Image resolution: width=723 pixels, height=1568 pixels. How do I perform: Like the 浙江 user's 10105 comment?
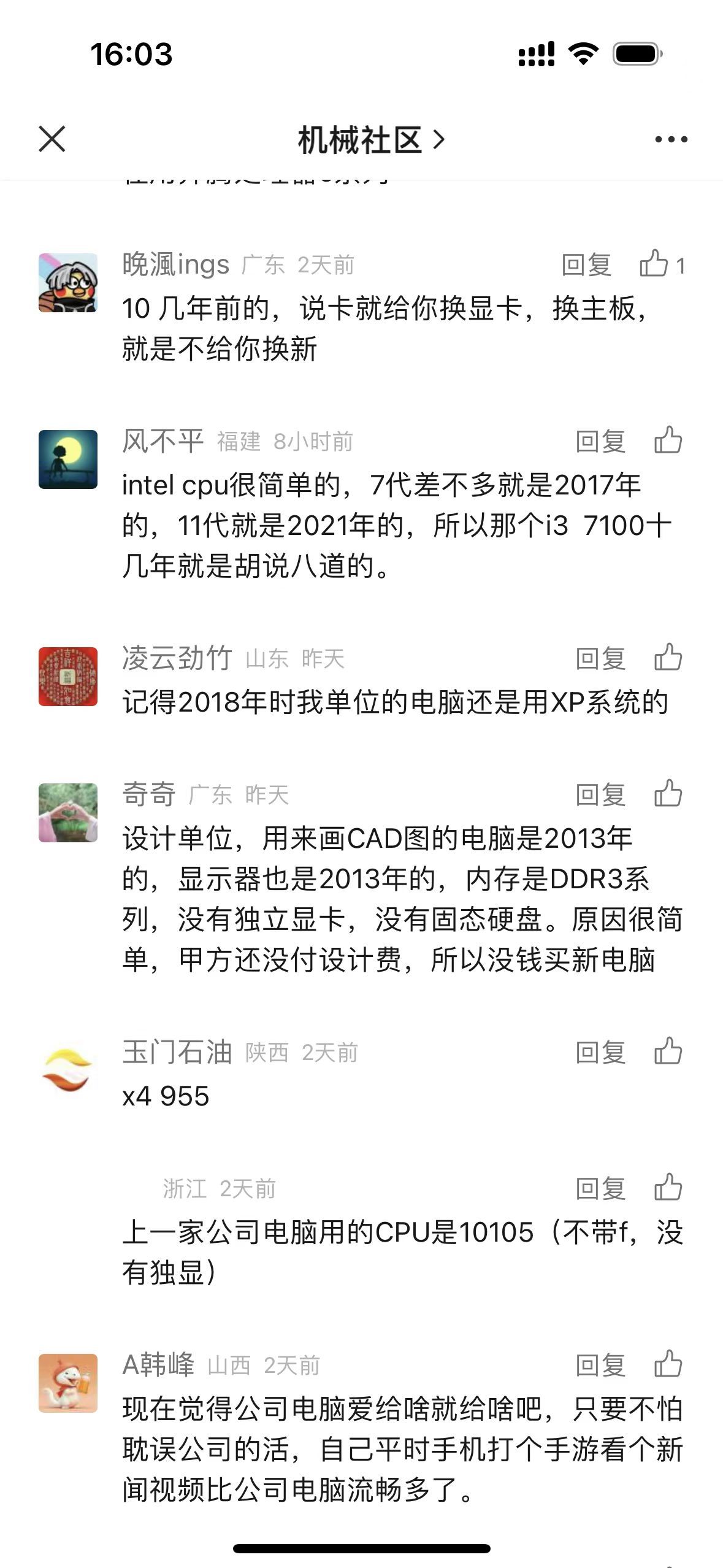pyautogui.click(x=668, y=1188)
